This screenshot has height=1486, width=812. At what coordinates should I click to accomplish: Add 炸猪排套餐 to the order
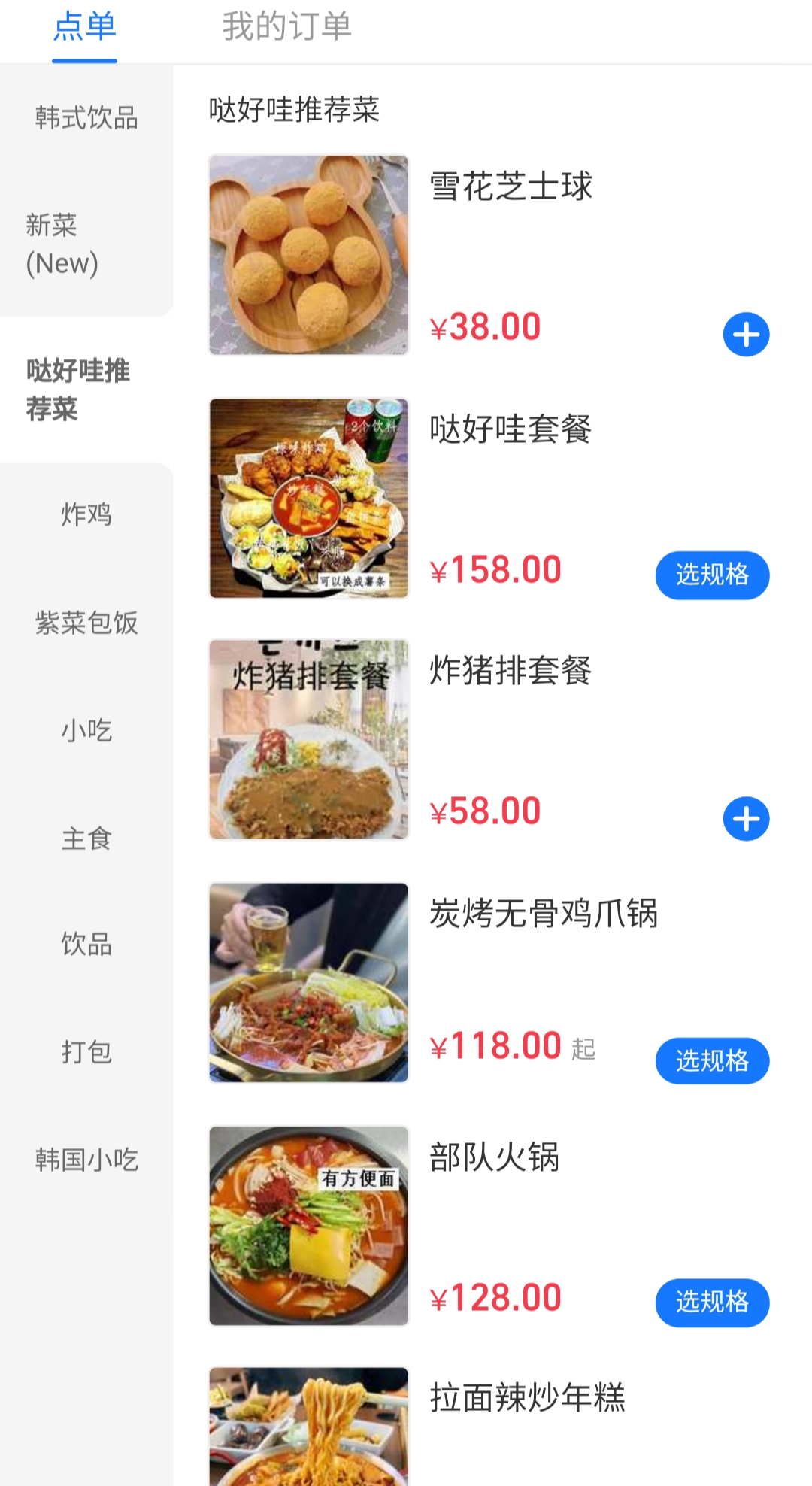[746, 819]
